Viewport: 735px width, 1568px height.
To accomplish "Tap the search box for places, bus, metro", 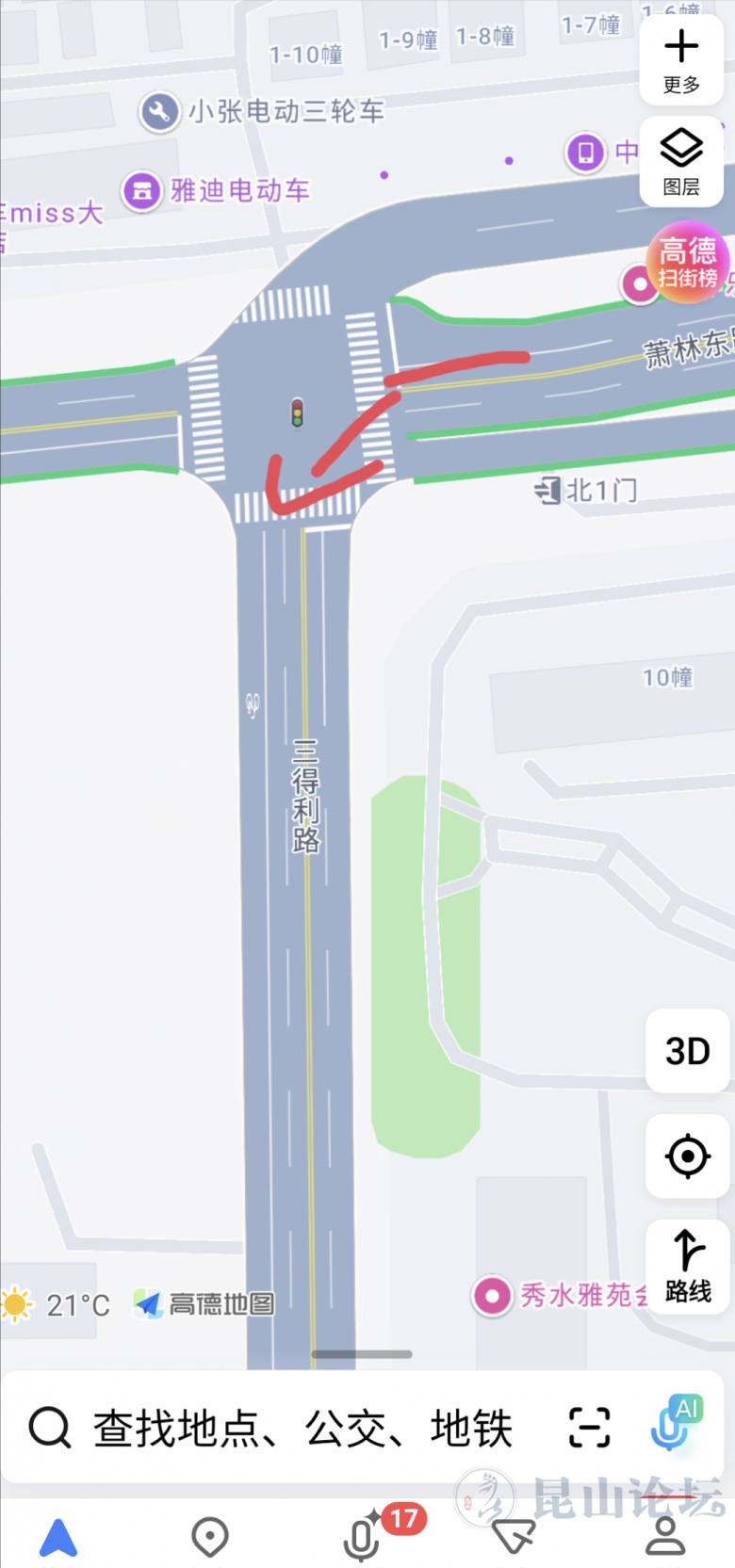I will 302,1429.
